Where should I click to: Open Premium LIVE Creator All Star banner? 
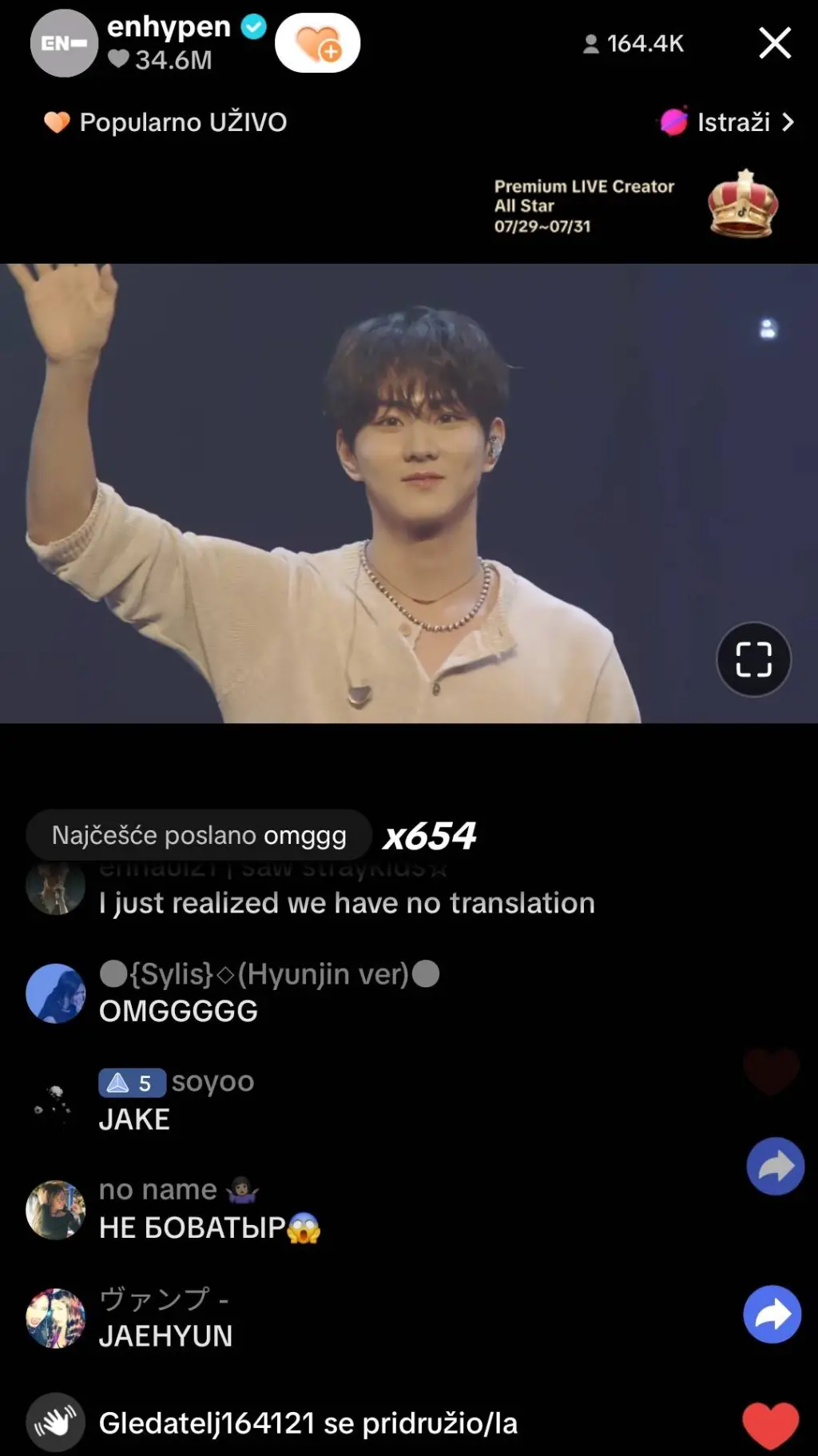(x=636, y=205)
